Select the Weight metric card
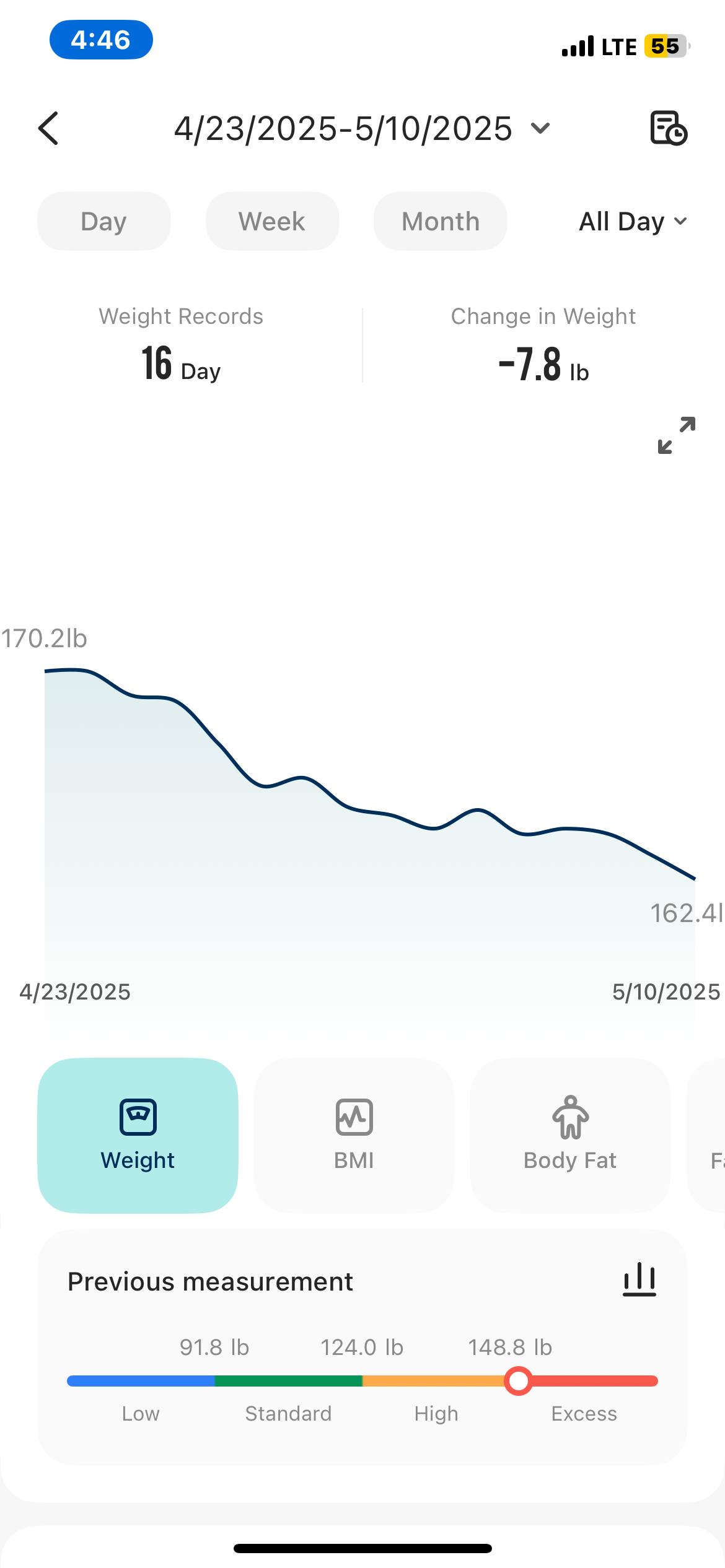This screenshot has height=1568, width=725. point(138,1135)
